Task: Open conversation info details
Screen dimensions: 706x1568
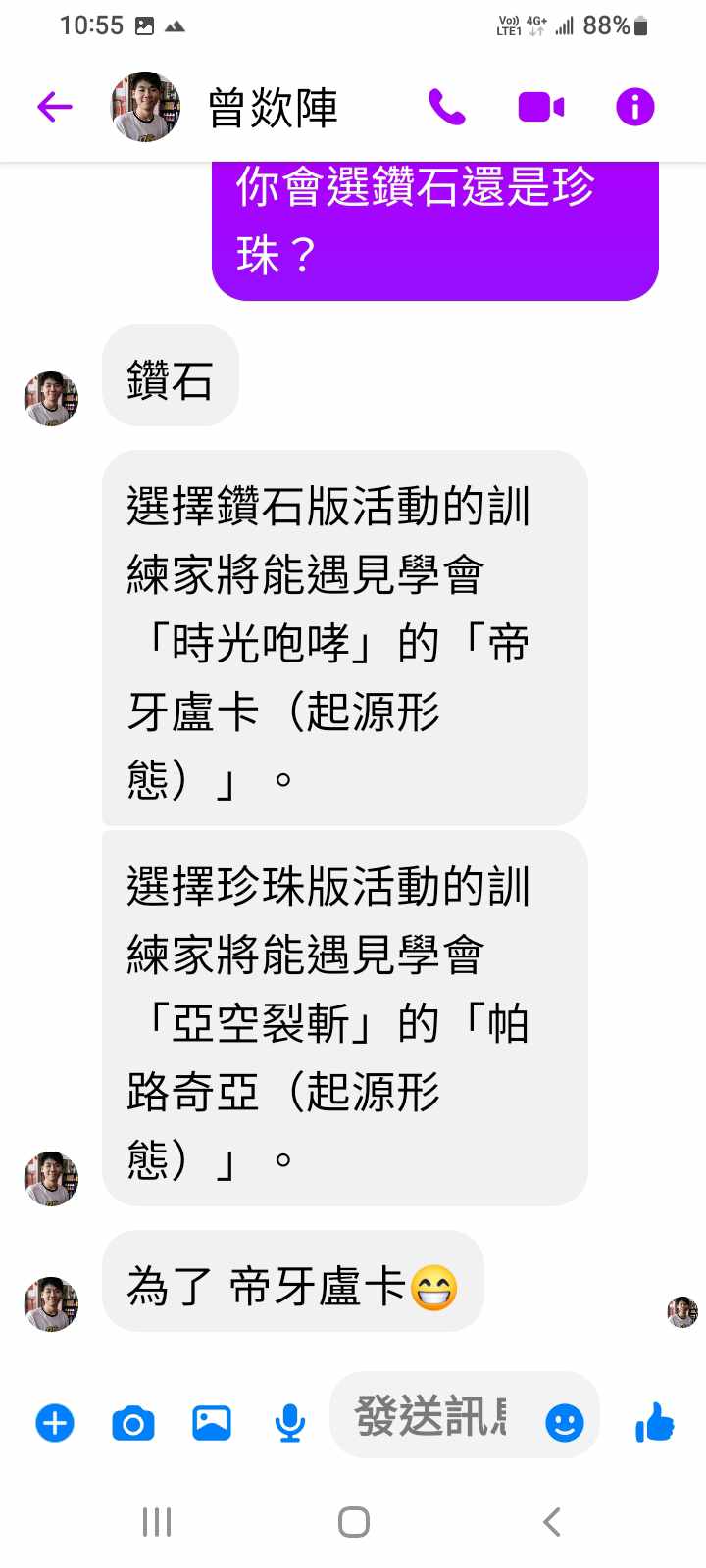Action: click(634, 107)
